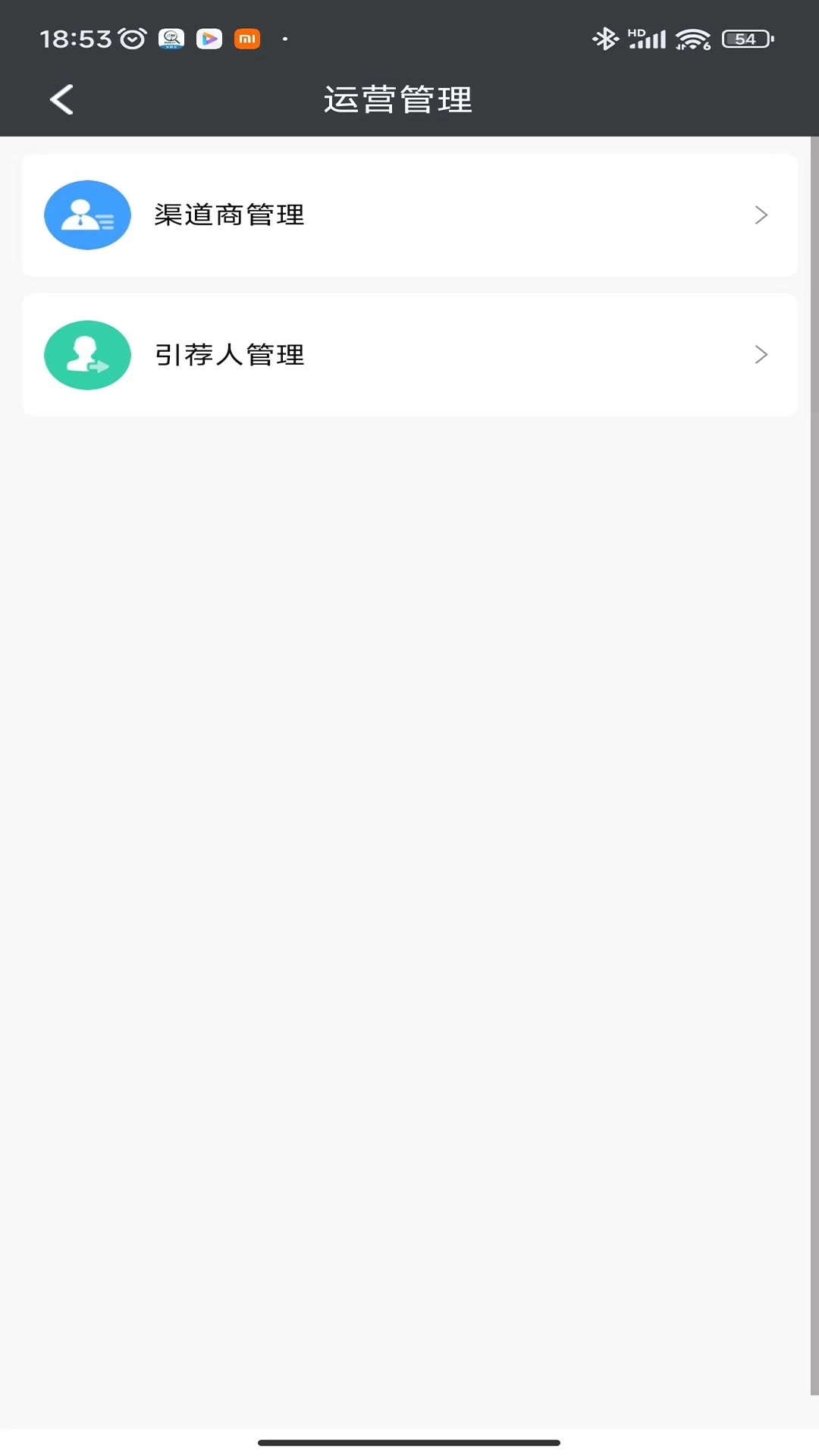Tap the navigation gesture bar at bottom

[409, 1444]
